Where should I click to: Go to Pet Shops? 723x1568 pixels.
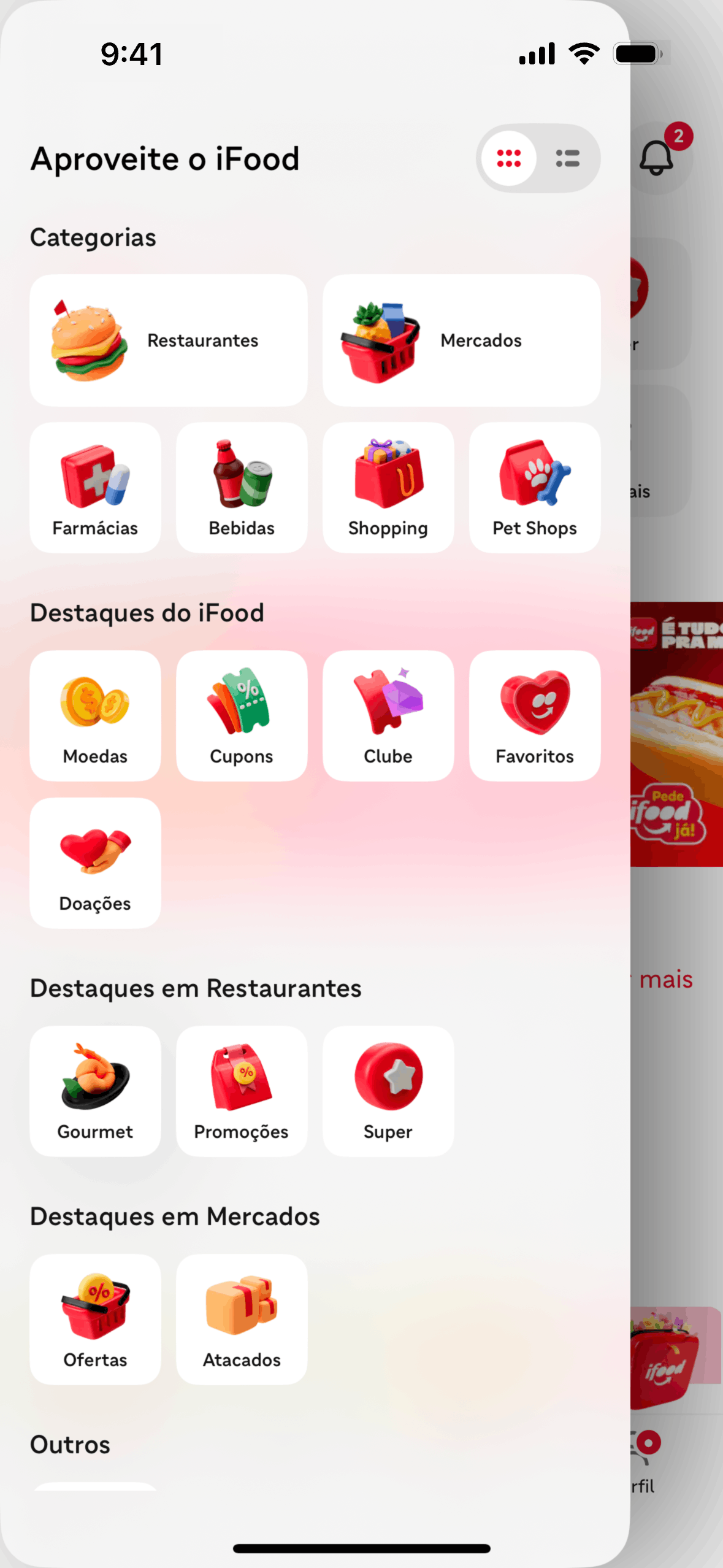(x=535, y=488)
